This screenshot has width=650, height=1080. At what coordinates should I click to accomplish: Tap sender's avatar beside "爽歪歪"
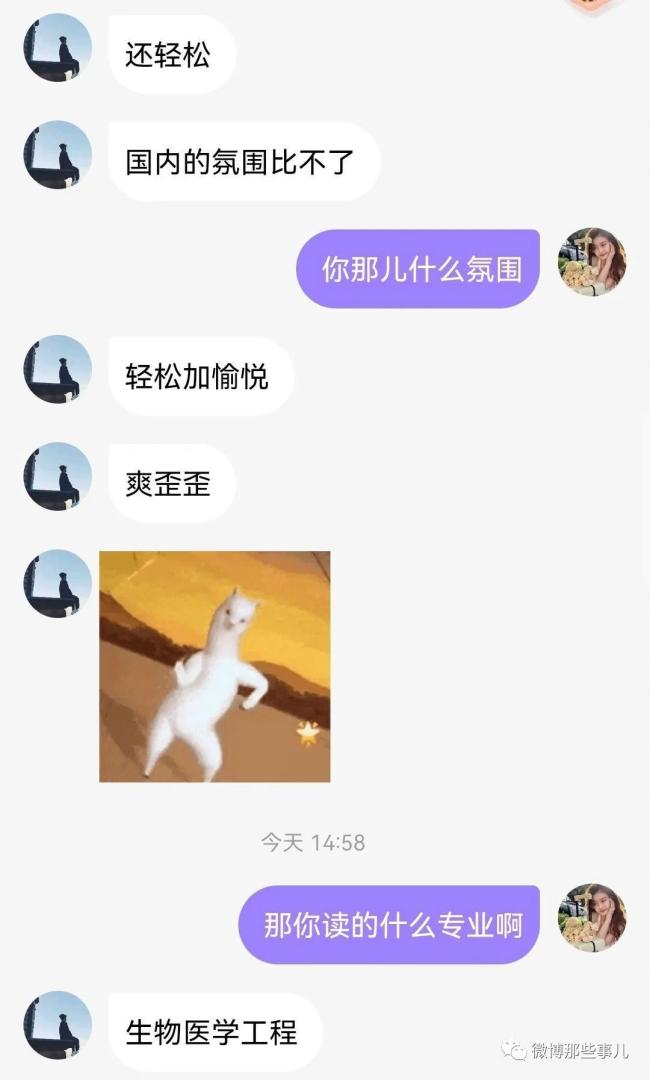point(57,476)
